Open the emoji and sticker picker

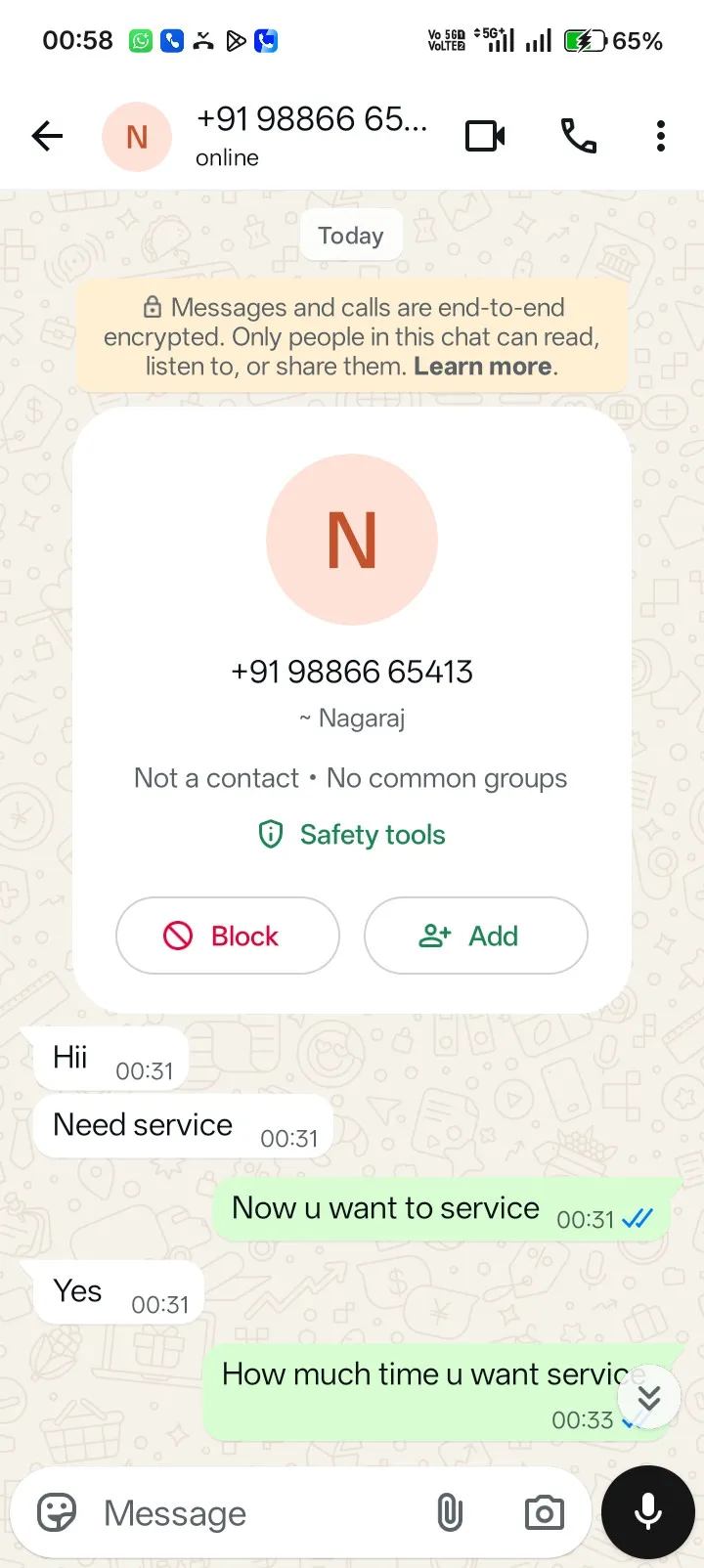coord(57,1513)
